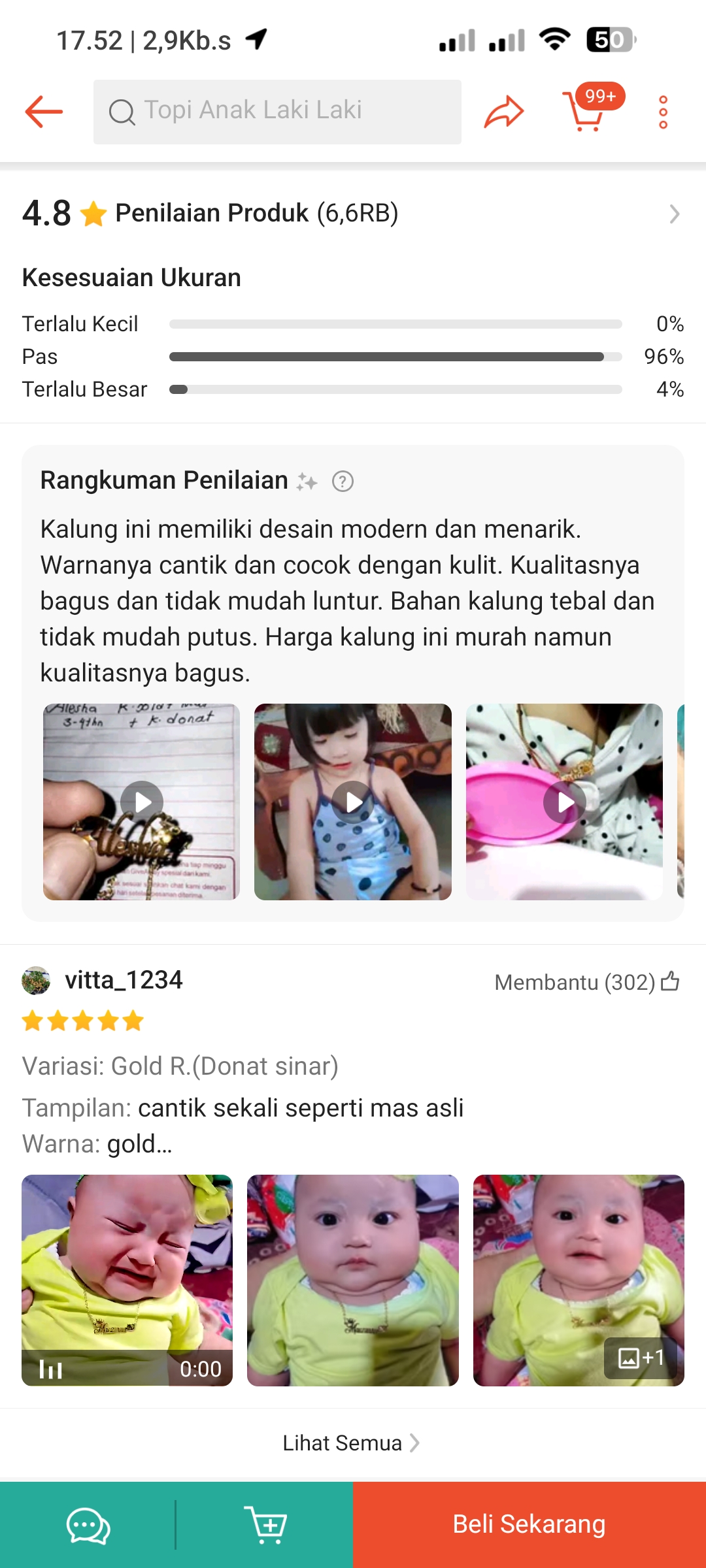Play the summary video showing Alesha name necklace
Viewport: 706px width, 1568px height.
pos(142,802)
